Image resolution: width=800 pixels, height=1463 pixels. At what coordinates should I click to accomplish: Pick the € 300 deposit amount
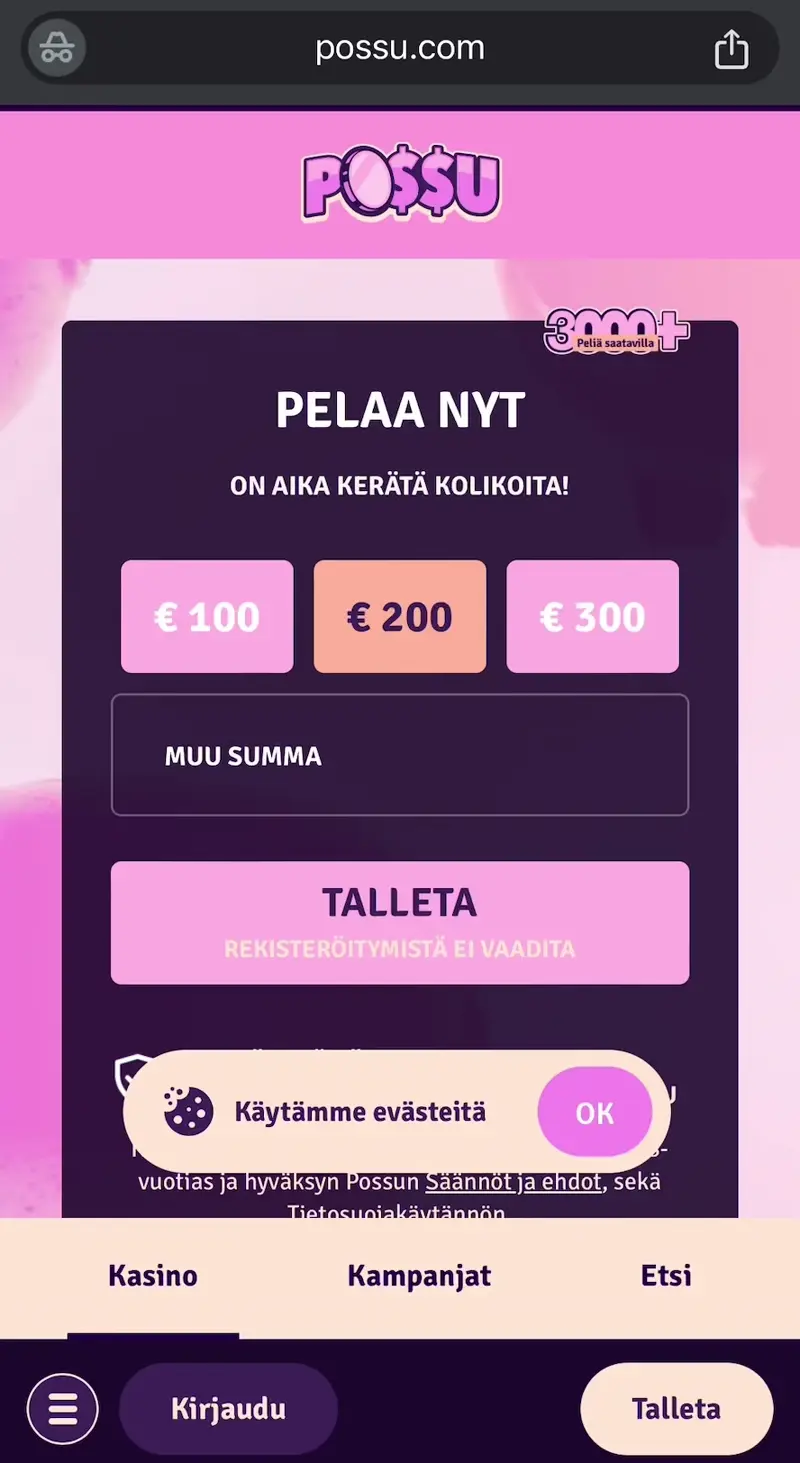(592, 616)
